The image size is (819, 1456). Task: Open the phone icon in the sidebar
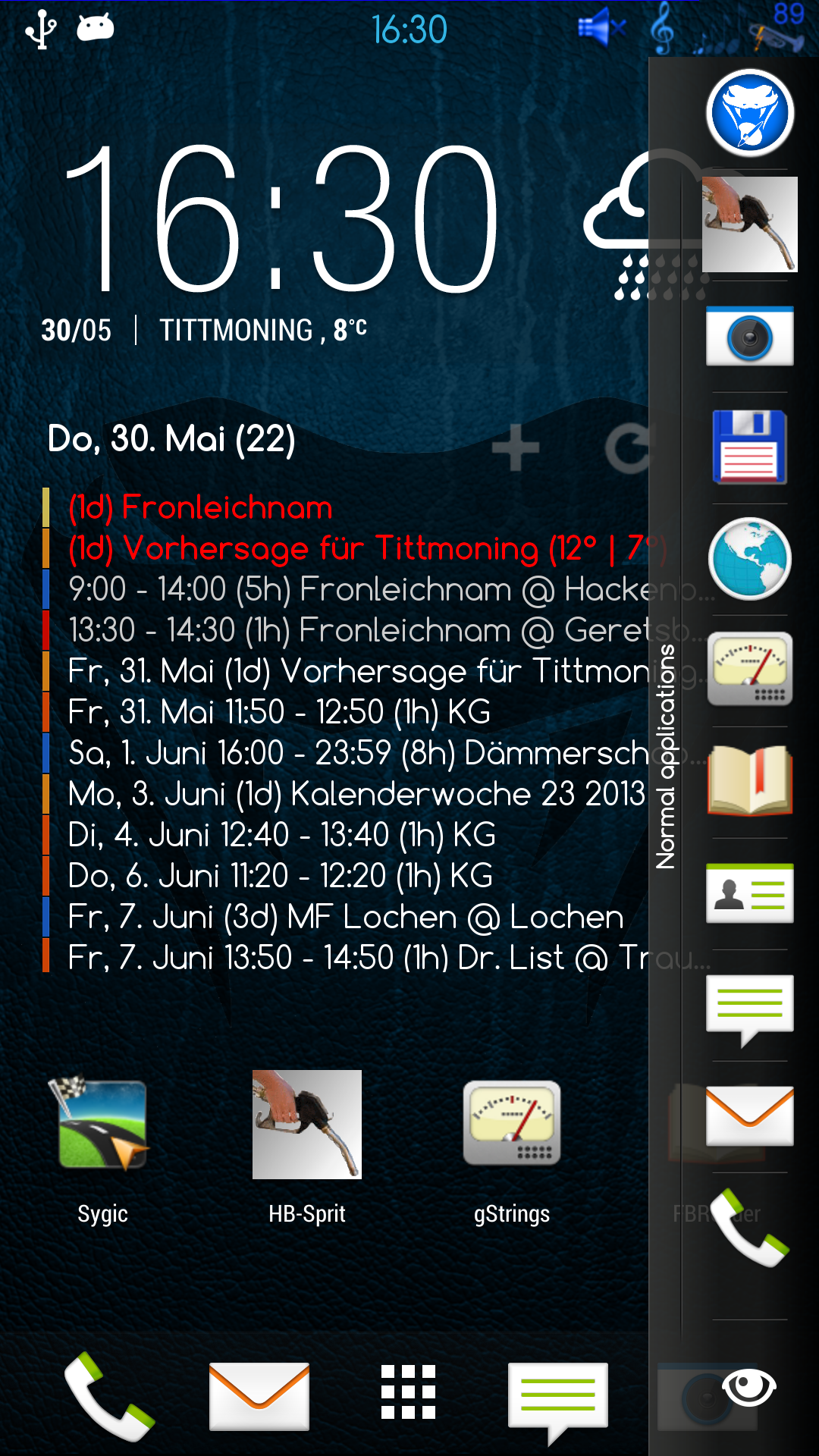click(750, 1227)
